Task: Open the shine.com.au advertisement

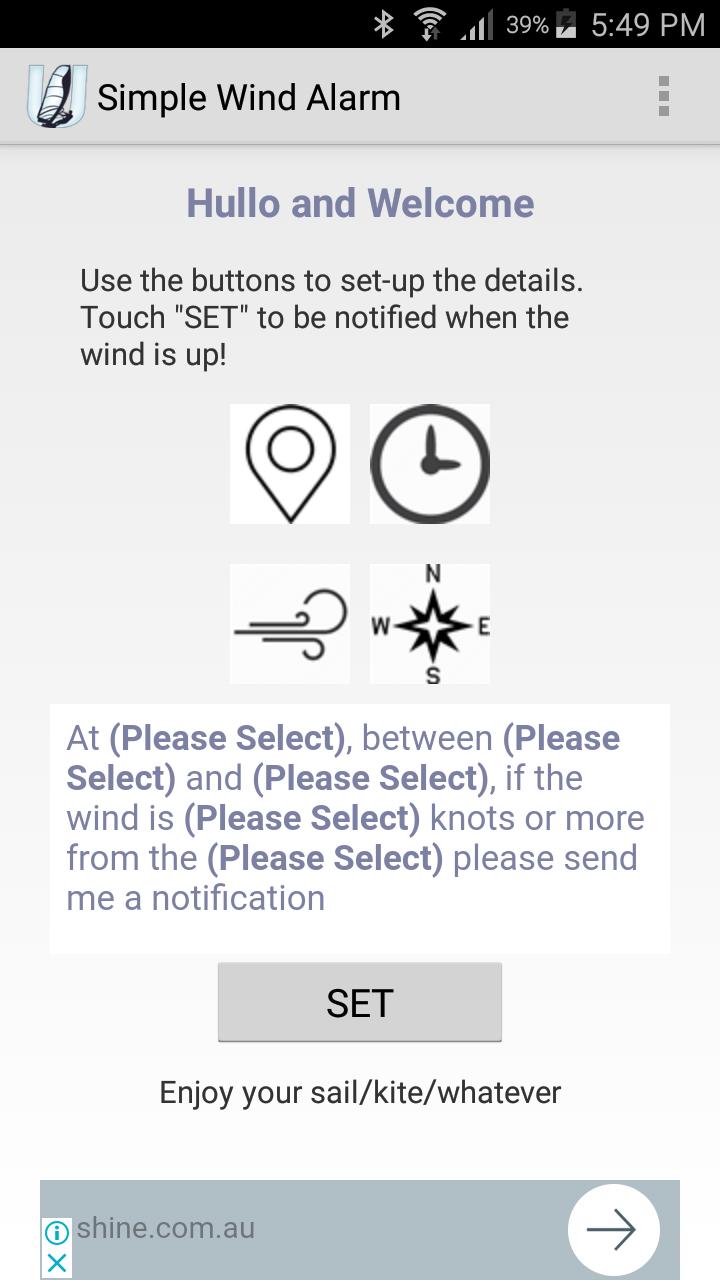Action: [x=168, y=1228]
